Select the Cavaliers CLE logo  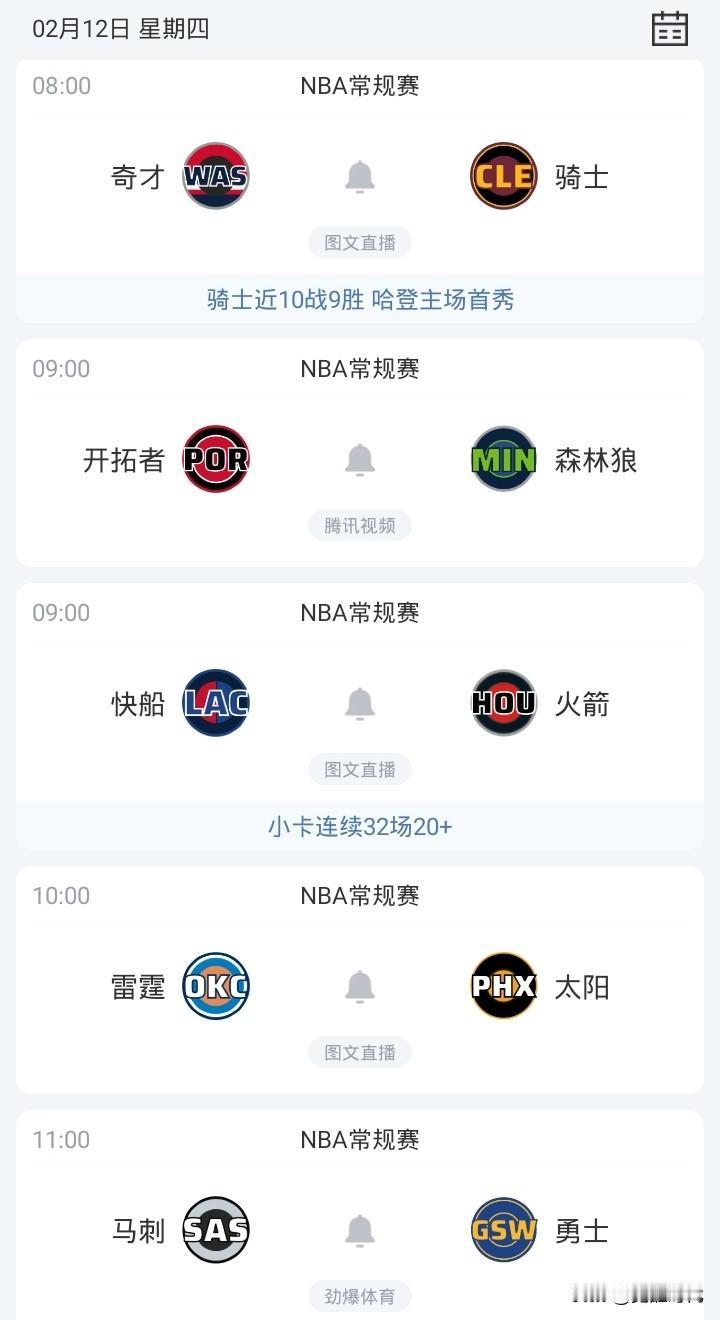click(x=503, y=175)
